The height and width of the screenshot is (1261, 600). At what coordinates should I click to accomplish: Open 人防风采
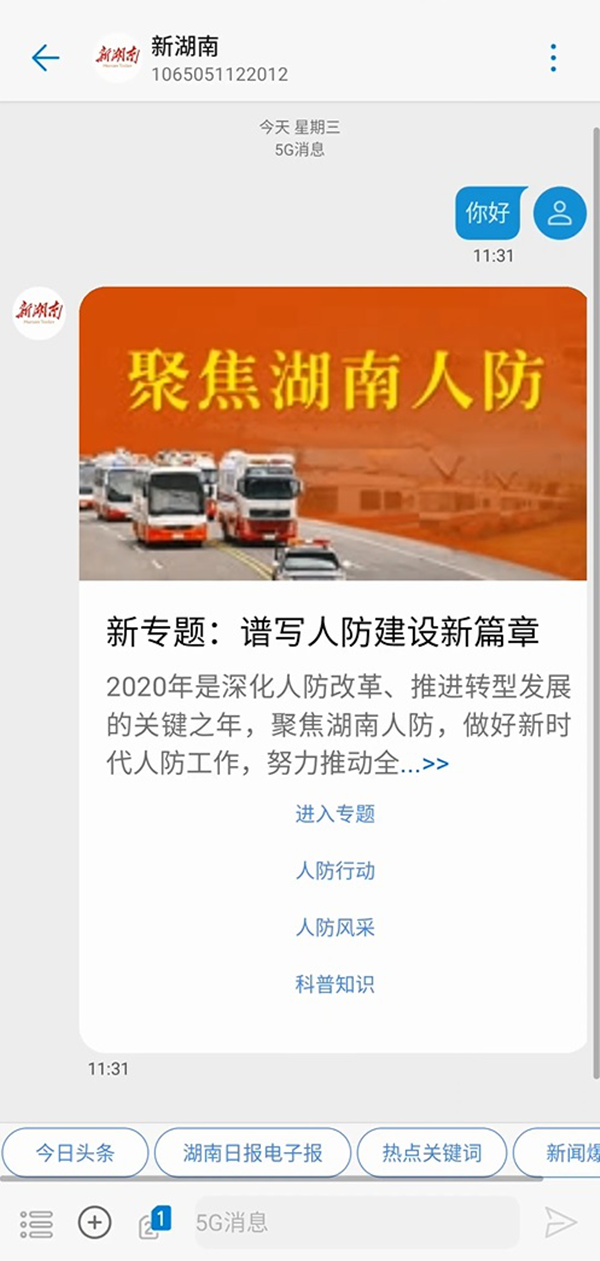tap(334, 928)
